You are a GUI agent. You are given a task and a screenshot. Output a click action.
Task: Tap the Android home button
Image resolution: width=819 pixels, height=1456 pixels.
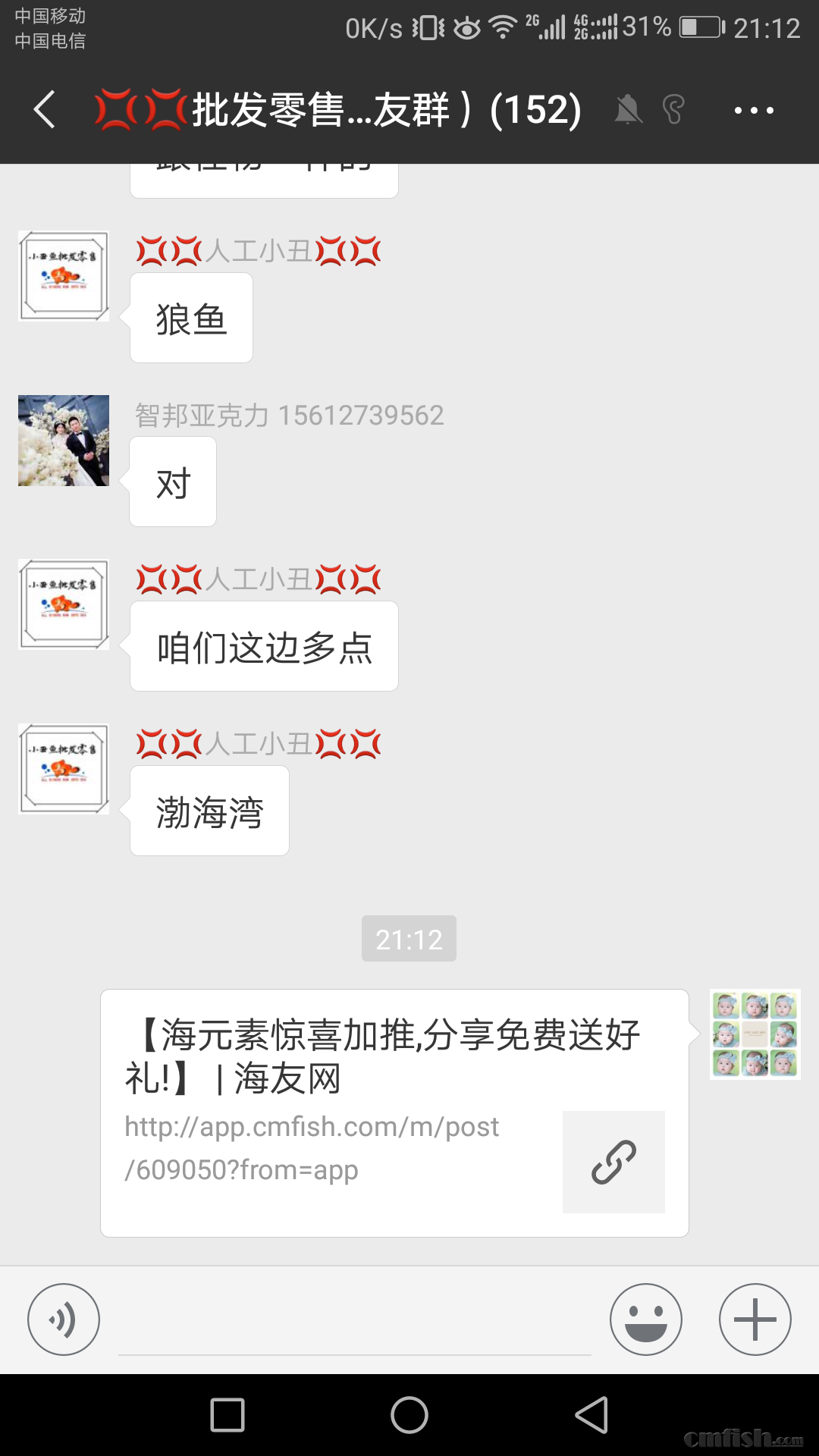click(x=409, y=1415)
